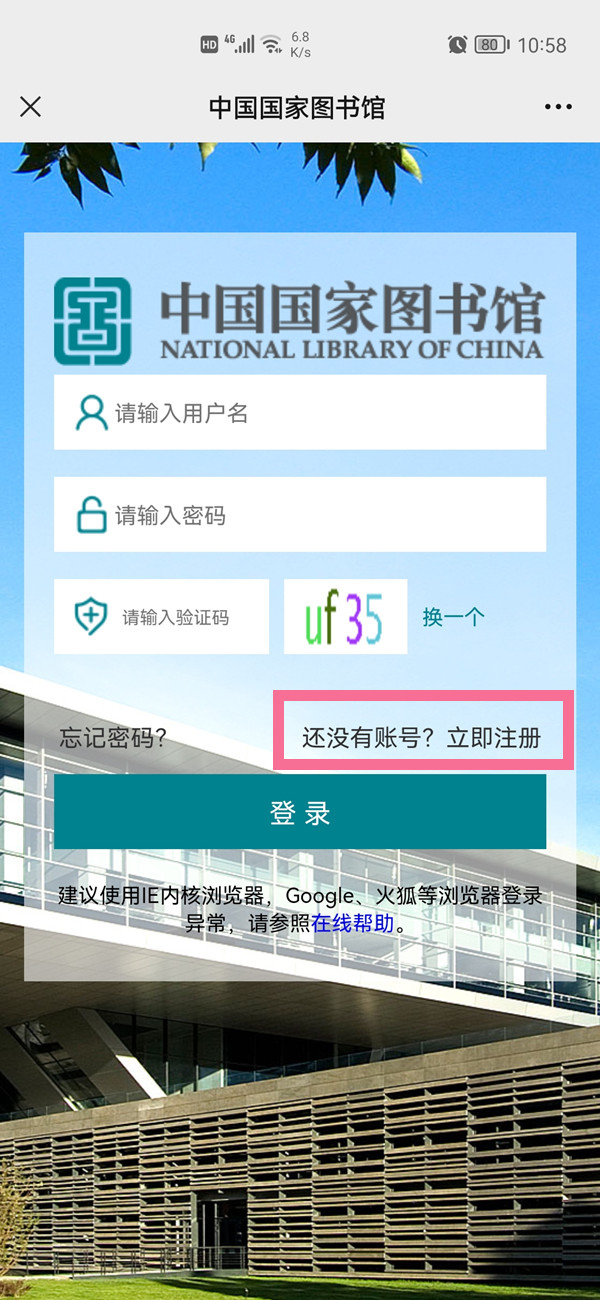The width and height of the screenshot is (600, 1300).
Task: Open the 在线帮助 online help link
Action: 352,923
